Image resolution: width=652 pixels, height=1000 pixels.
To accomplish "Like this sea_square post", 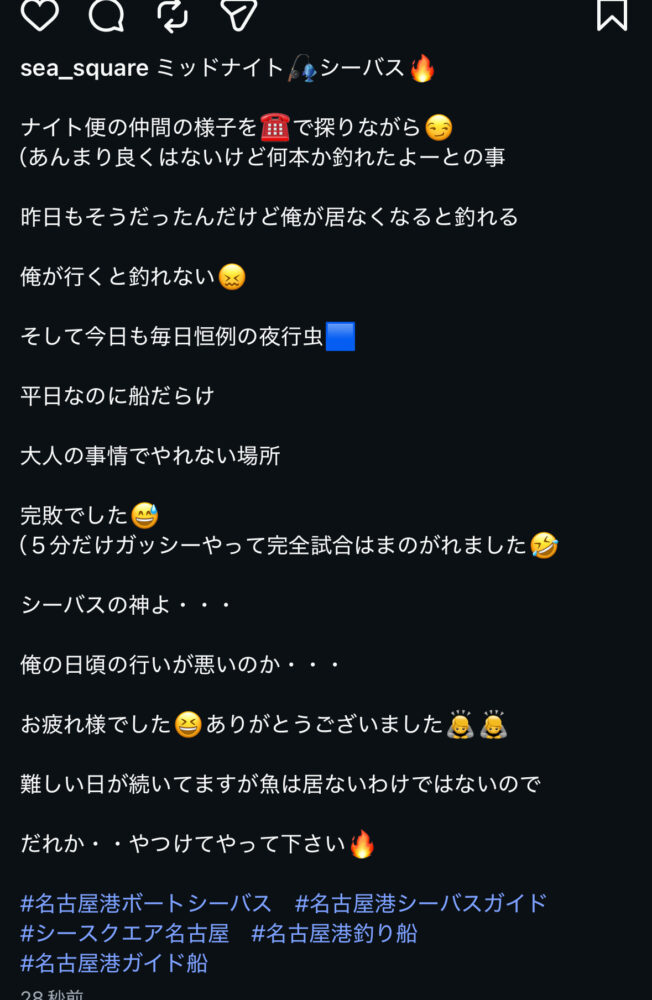I will point(40,14).
